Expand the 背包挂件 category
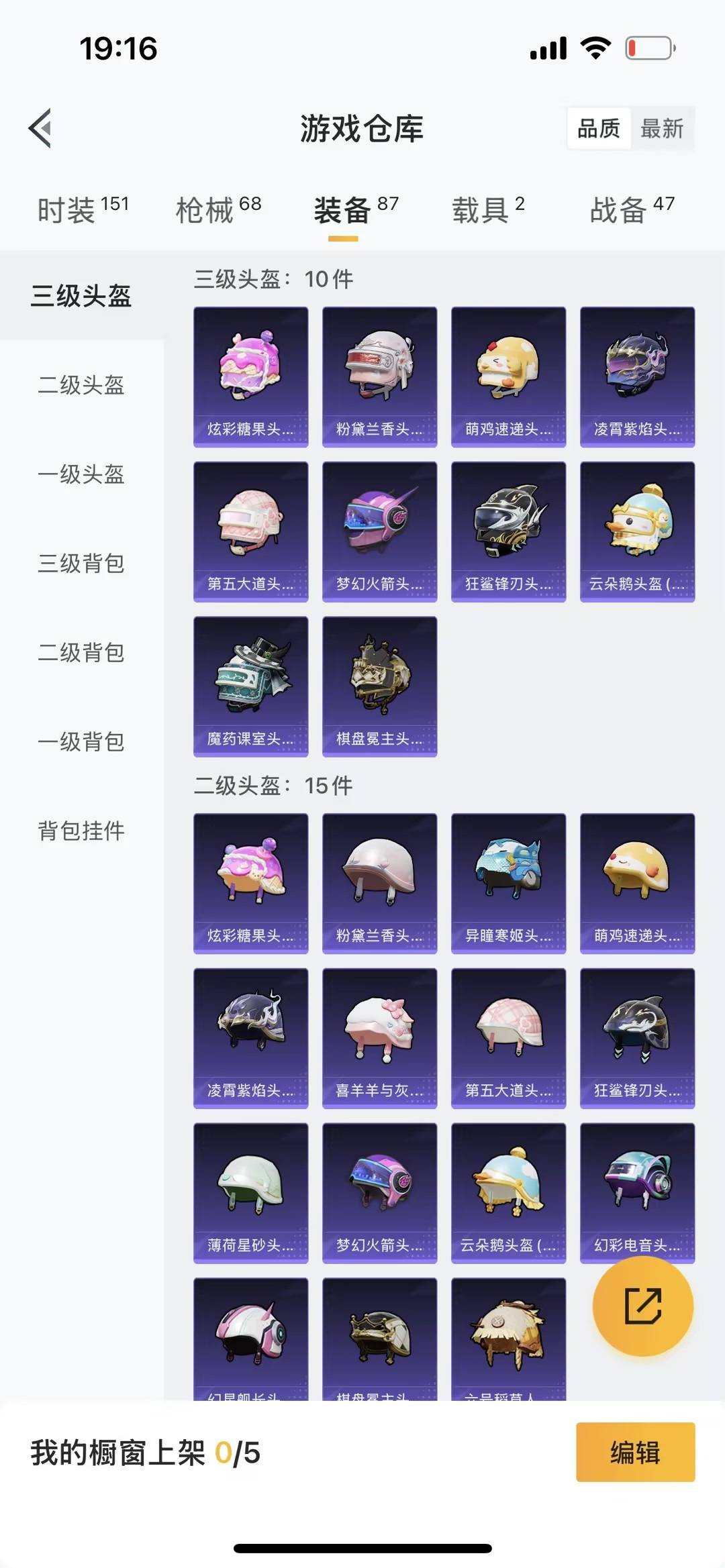 click(80, 831)
